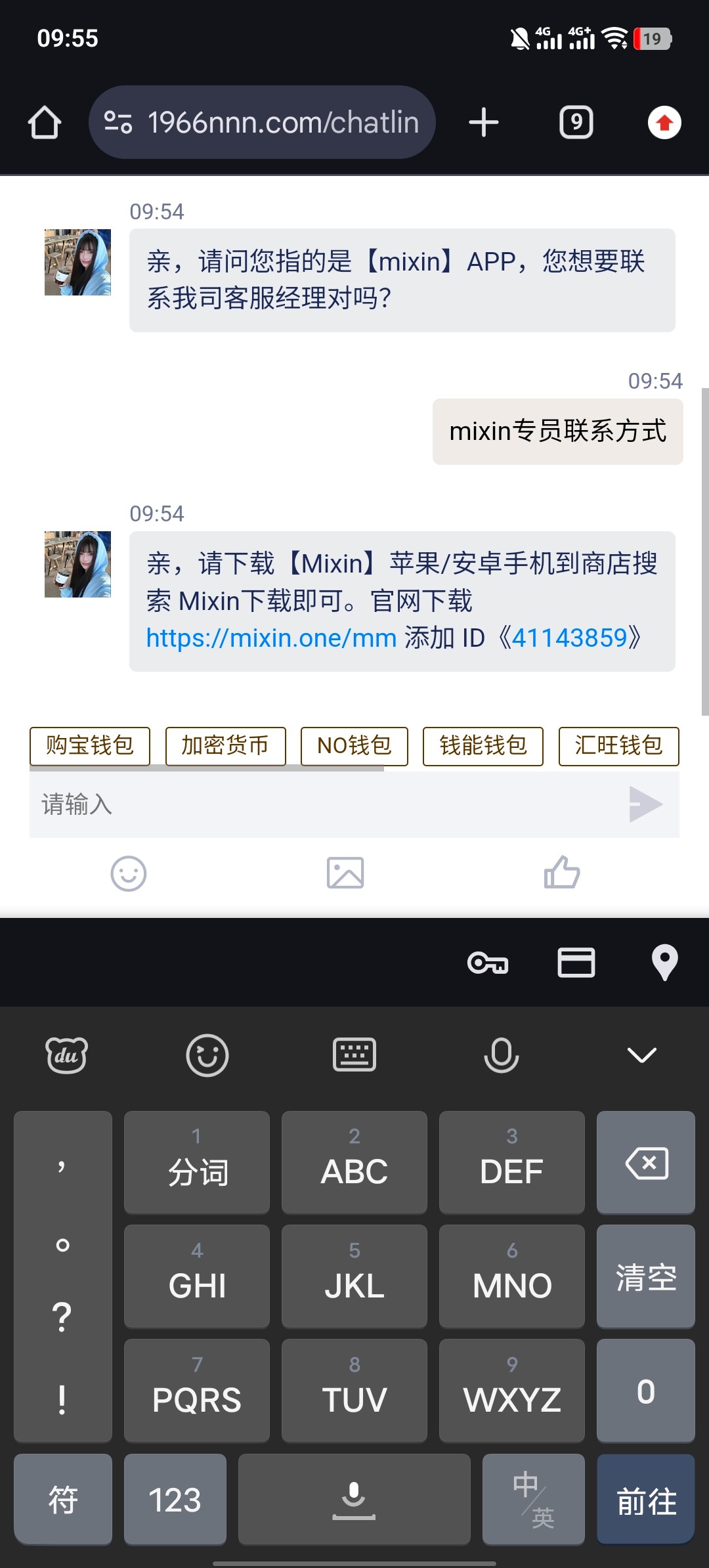Attach an image to the chat
Viewport: 709px width, 1568px height.
point(345,874)
